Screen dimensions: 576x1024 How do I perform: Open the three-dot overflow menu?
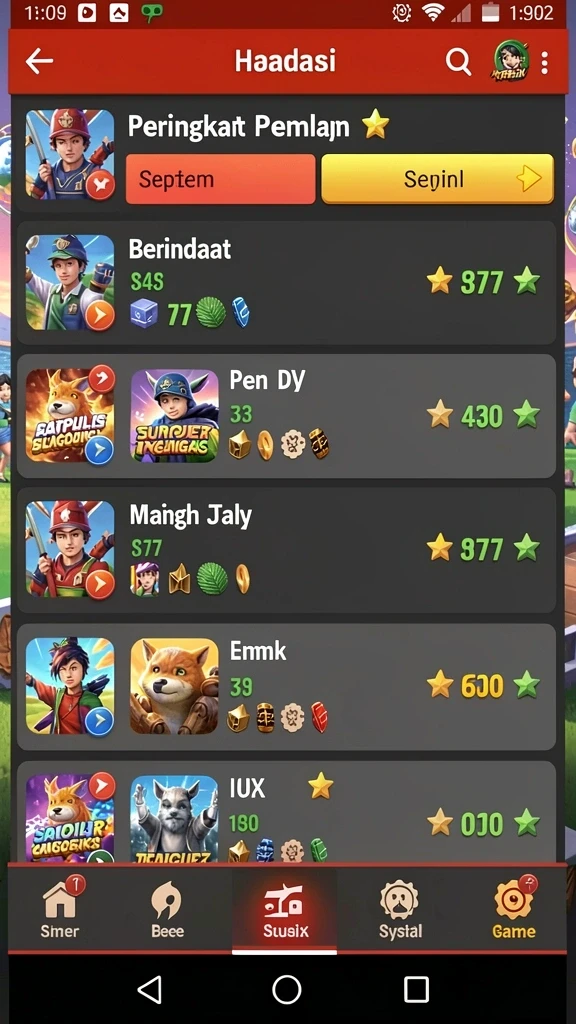[544, 63]
